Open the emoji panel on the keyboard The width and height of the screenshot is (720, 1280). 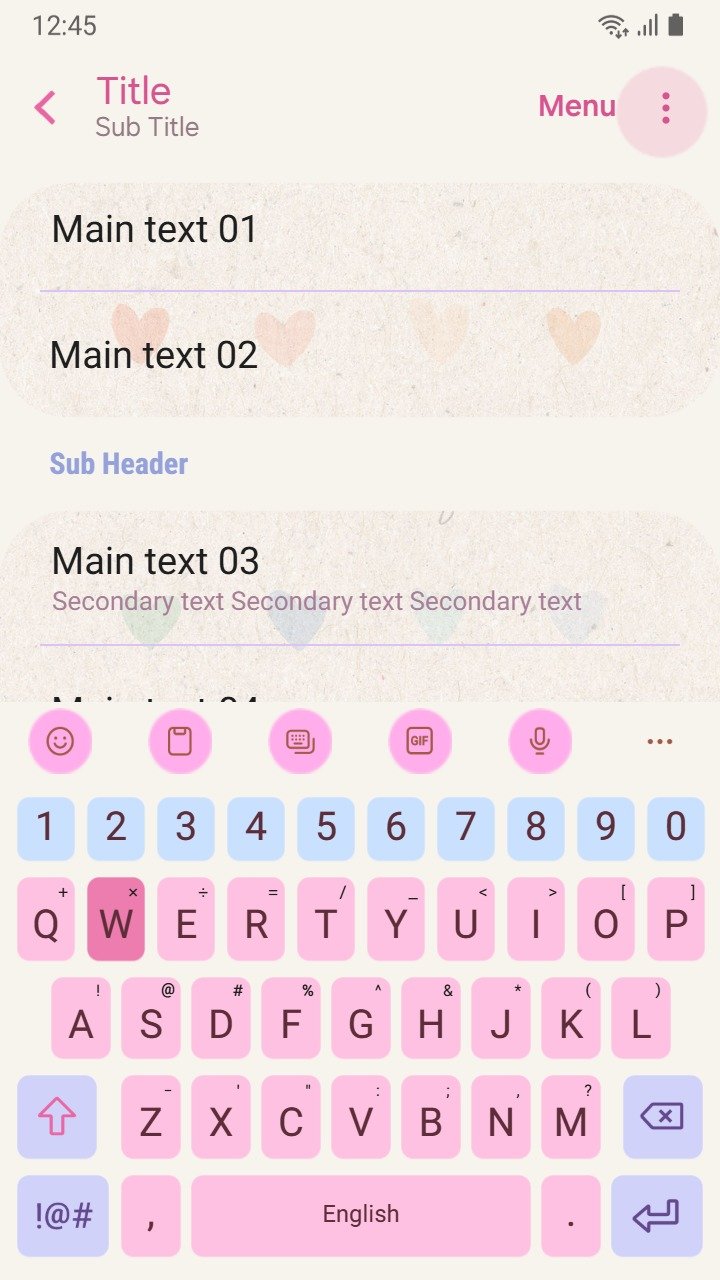(60, 741)
